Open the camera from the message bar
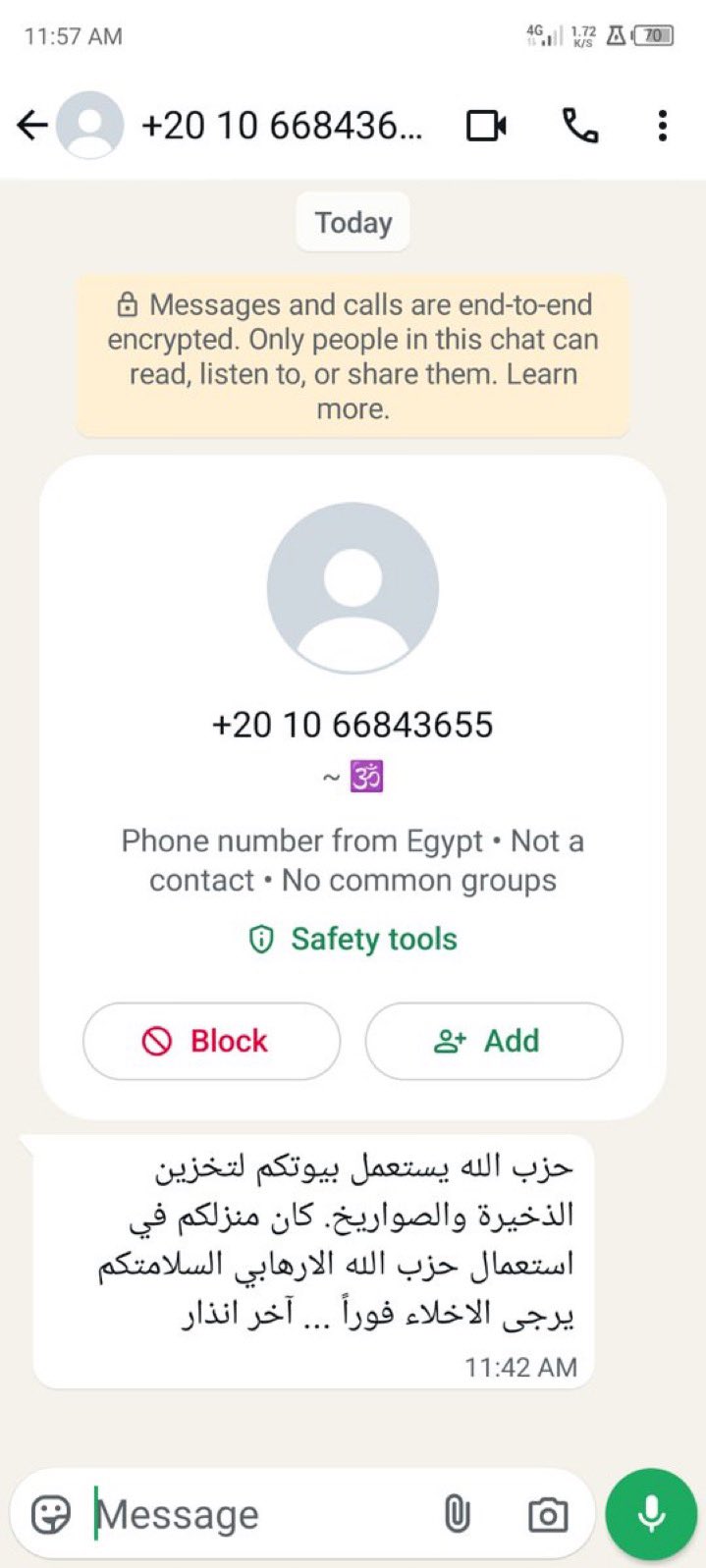706x1568 pixels. [x=547, y=1514]
